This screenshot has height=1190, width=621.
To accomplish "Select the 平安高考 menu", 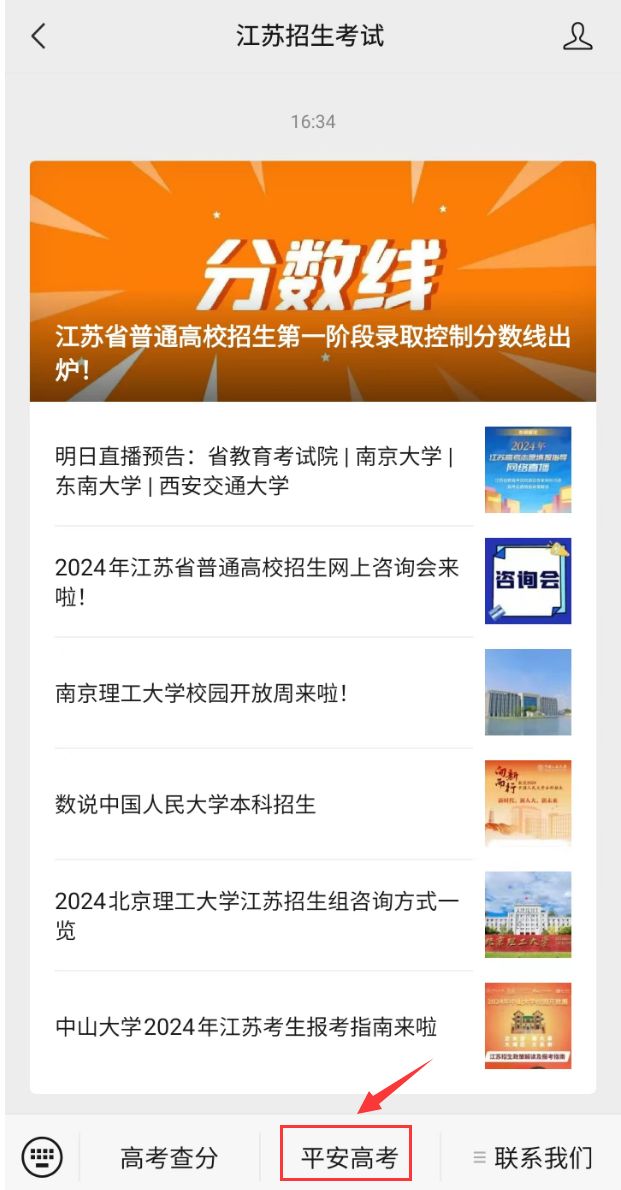I will tap(349, 1158).
